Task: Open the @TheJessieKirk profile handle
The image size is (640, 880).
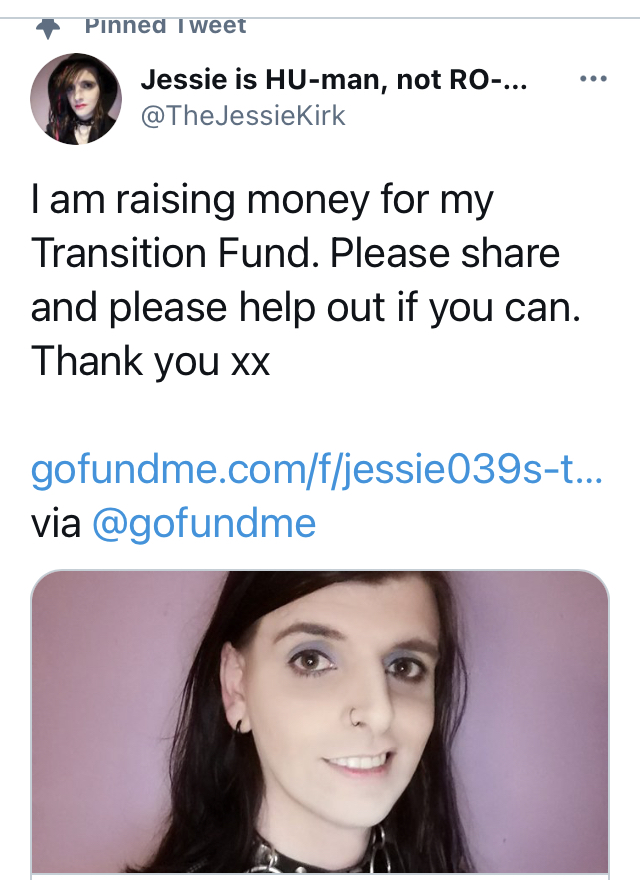Action: click(x=243, y=116)
